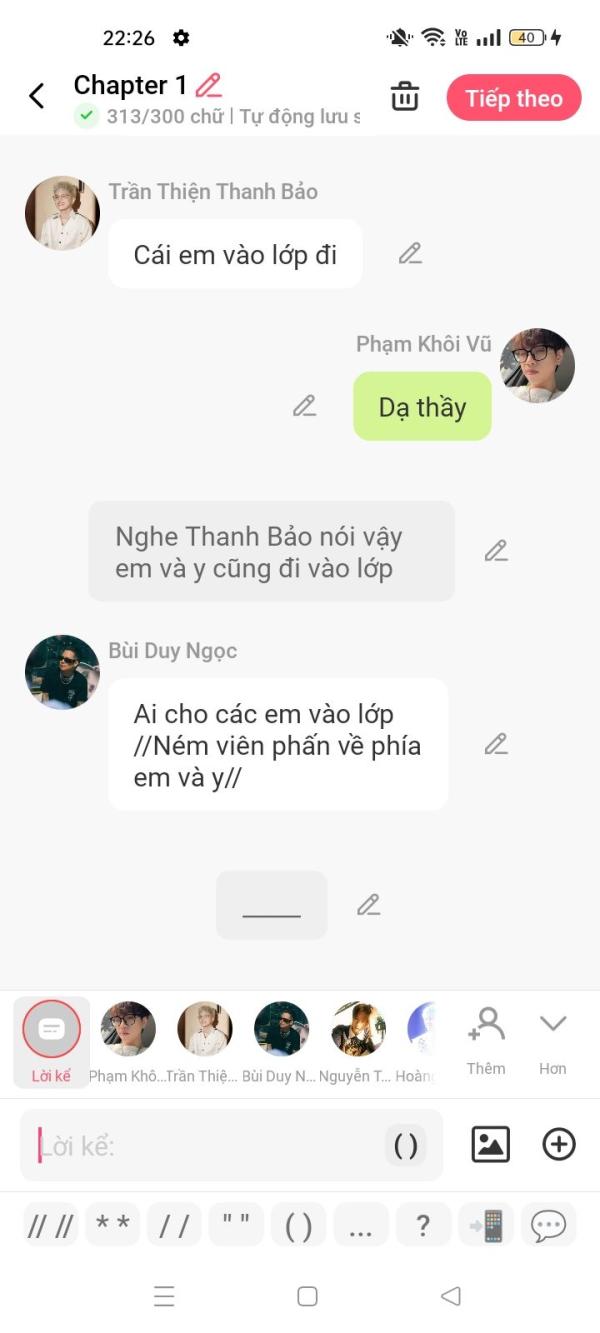Insert the ellipsis shortcut chip

click(x=361, y=1225)
